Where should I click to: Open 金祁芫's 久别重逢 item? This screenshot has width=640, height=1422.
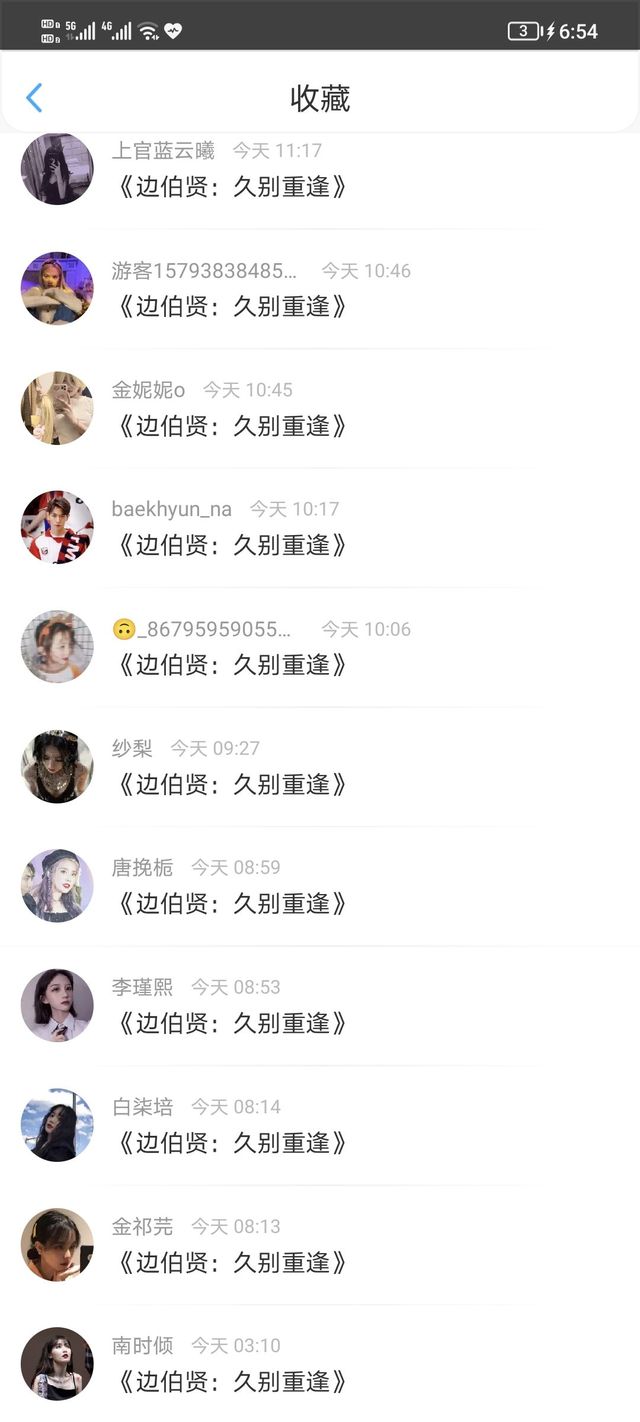coord(232,1262)
